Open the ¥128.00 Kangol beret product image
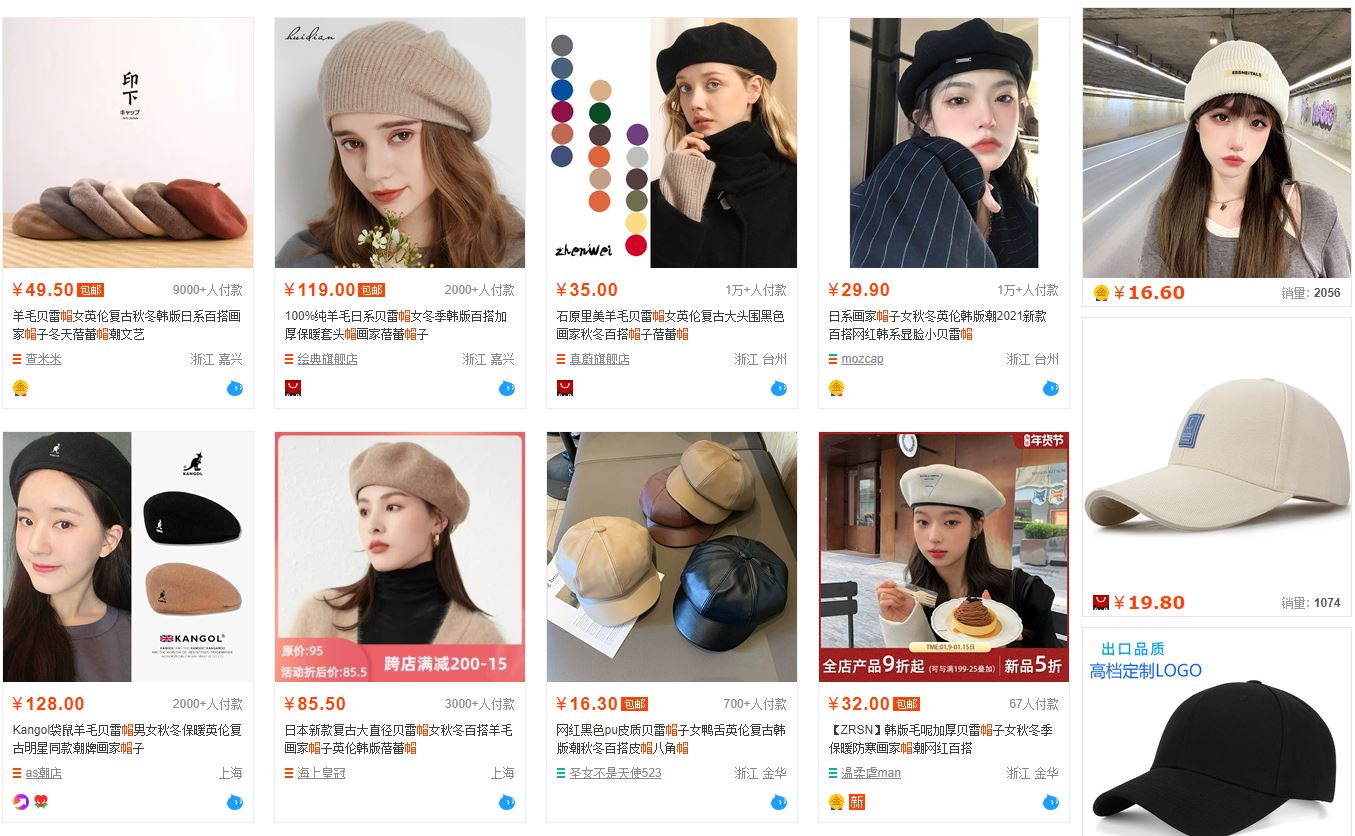Viewport: 1355px width, 836px height. 128,557
